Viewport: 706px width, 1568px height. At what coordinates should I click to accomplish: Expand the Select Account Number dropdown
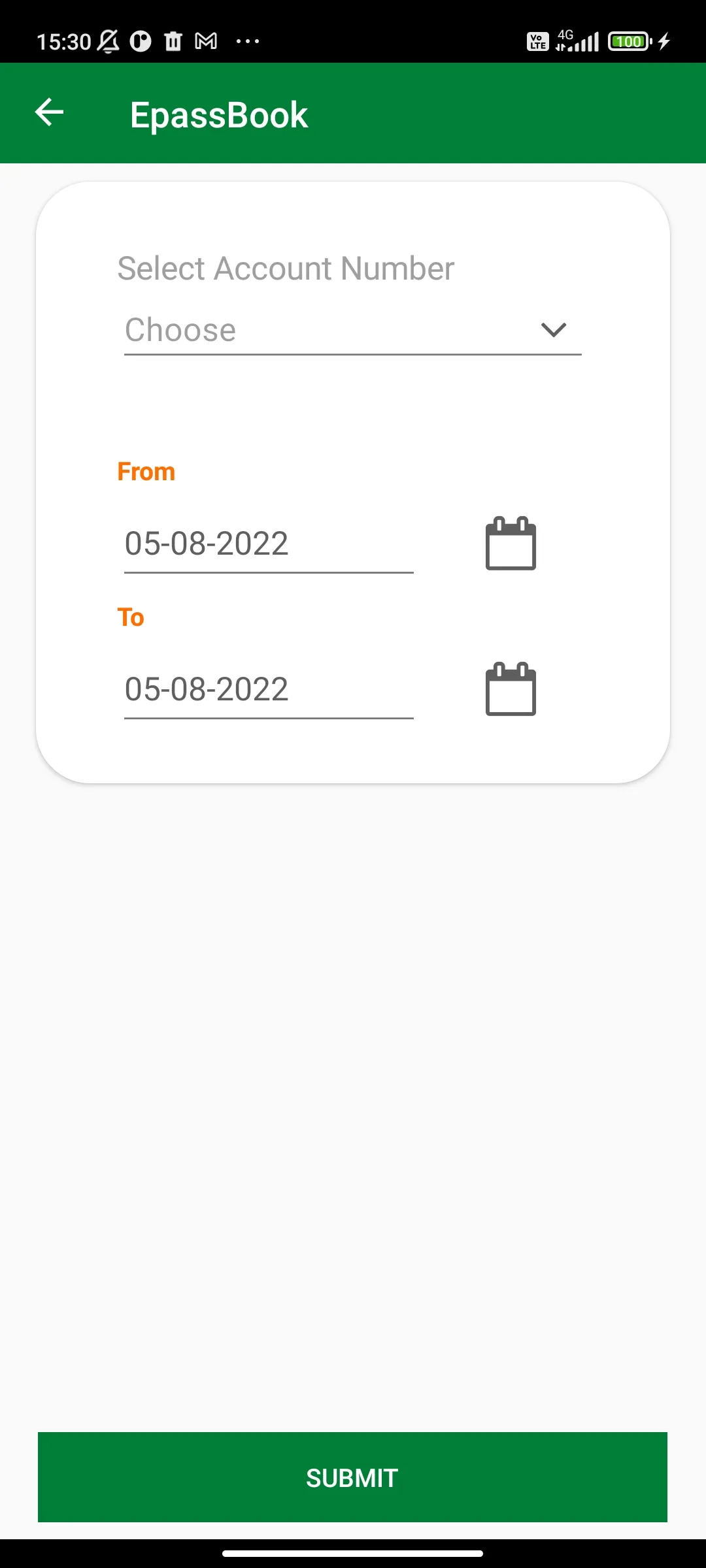(353, 330)
